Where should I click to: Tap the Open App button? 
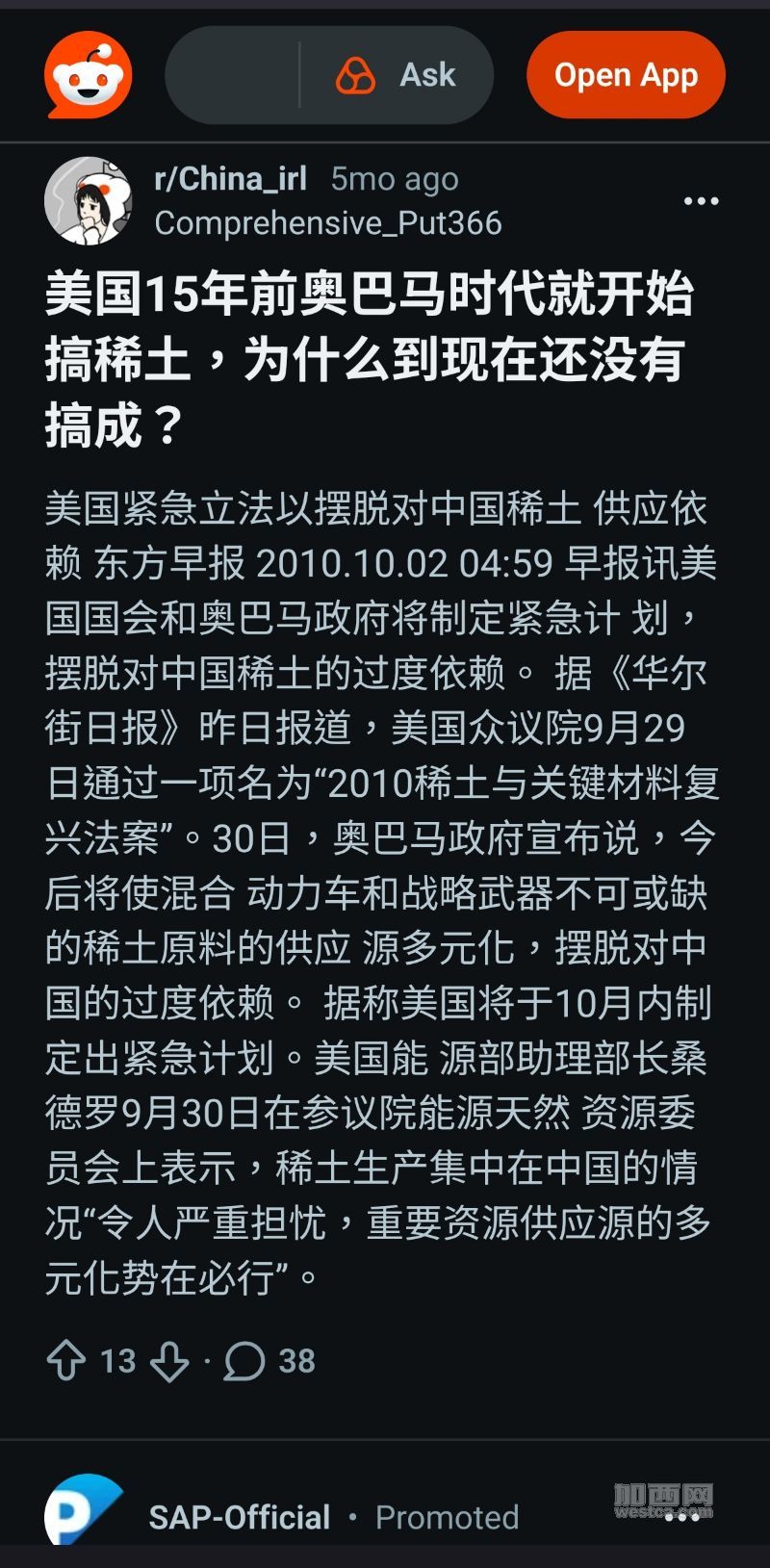pyautogui.click(x=626, y=75)
